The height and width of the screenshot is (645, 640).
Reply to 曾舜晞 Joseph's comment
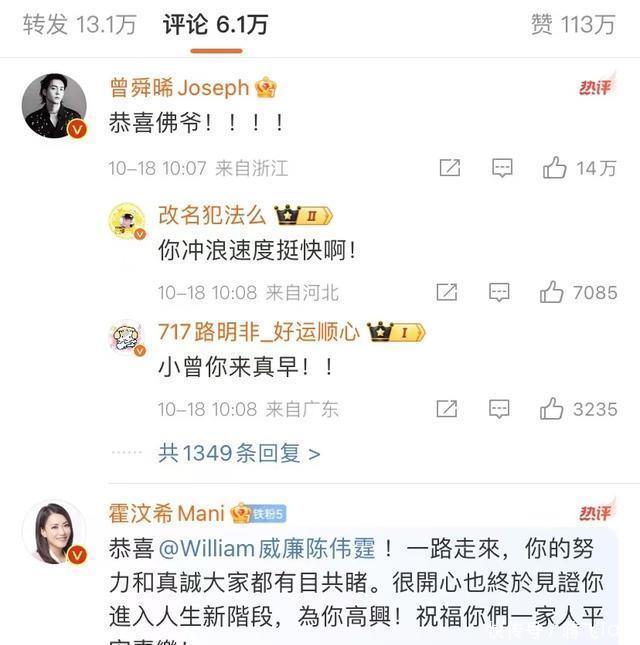502,168
